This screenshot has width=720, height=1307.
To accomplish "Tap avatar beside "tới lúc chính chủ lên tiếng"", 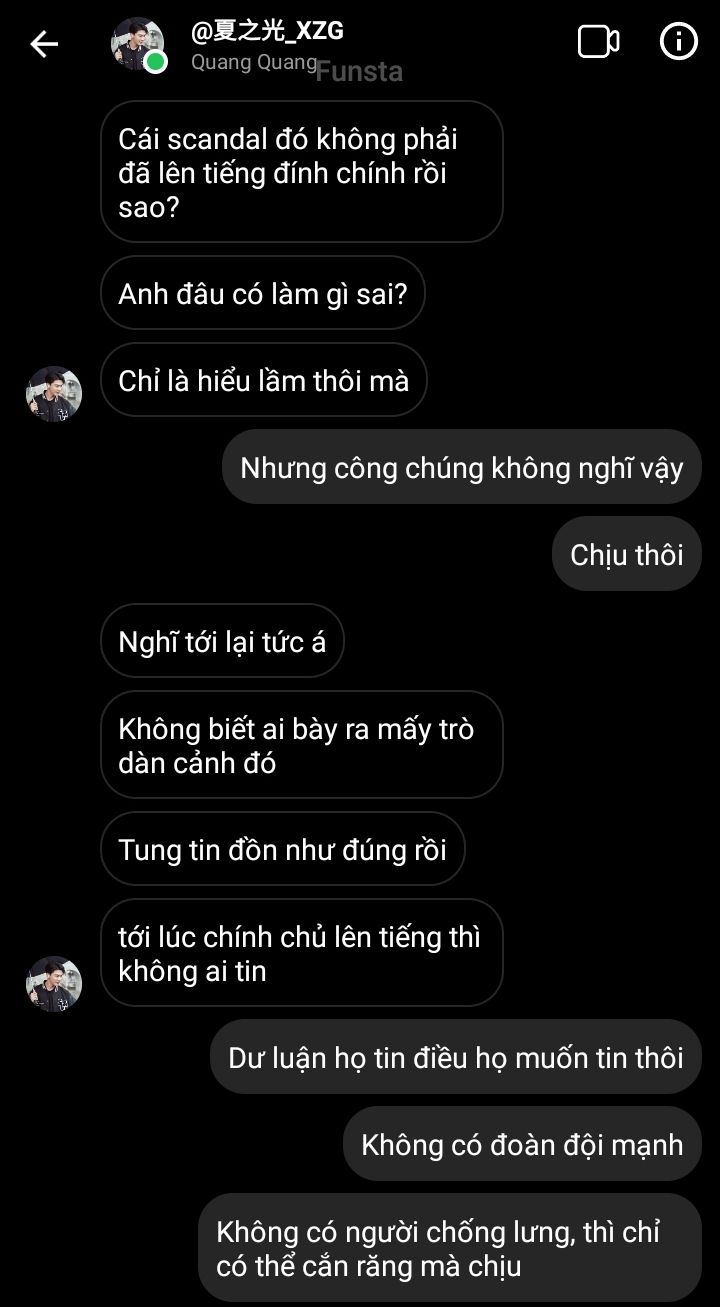I will click(x=53, y=983).
